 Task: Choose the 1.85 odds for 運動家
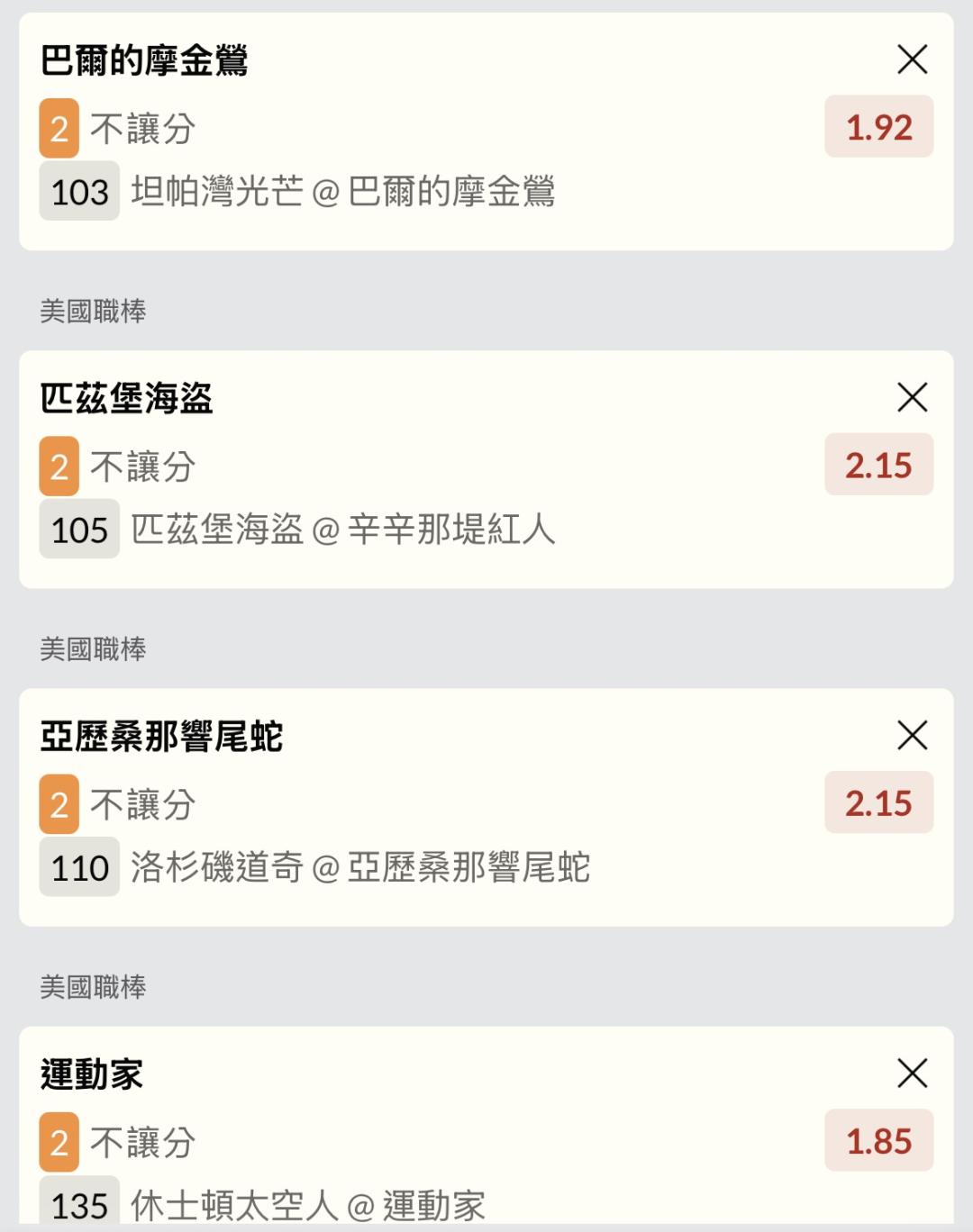[x=878, y=1141]
